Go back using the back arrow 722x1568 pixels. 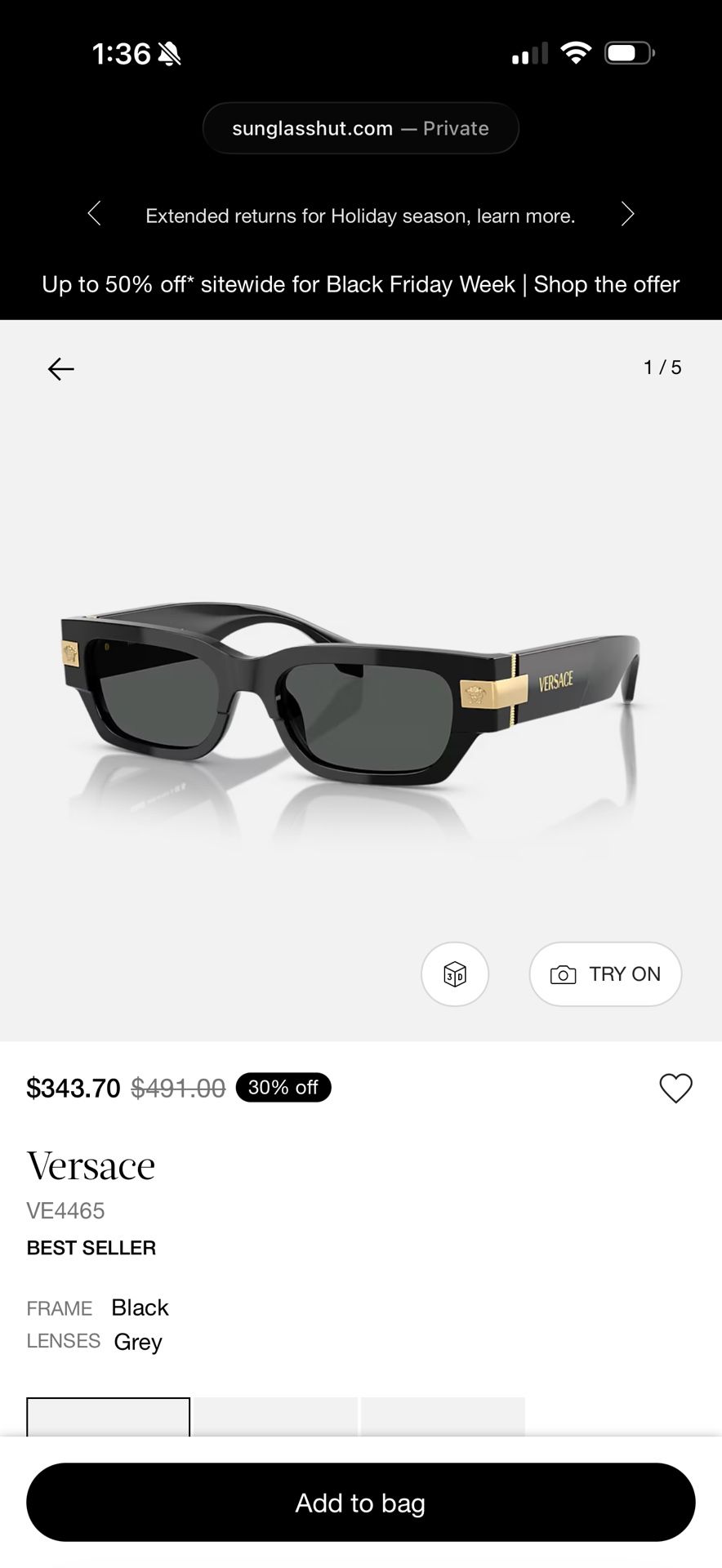tap(60, 368)
